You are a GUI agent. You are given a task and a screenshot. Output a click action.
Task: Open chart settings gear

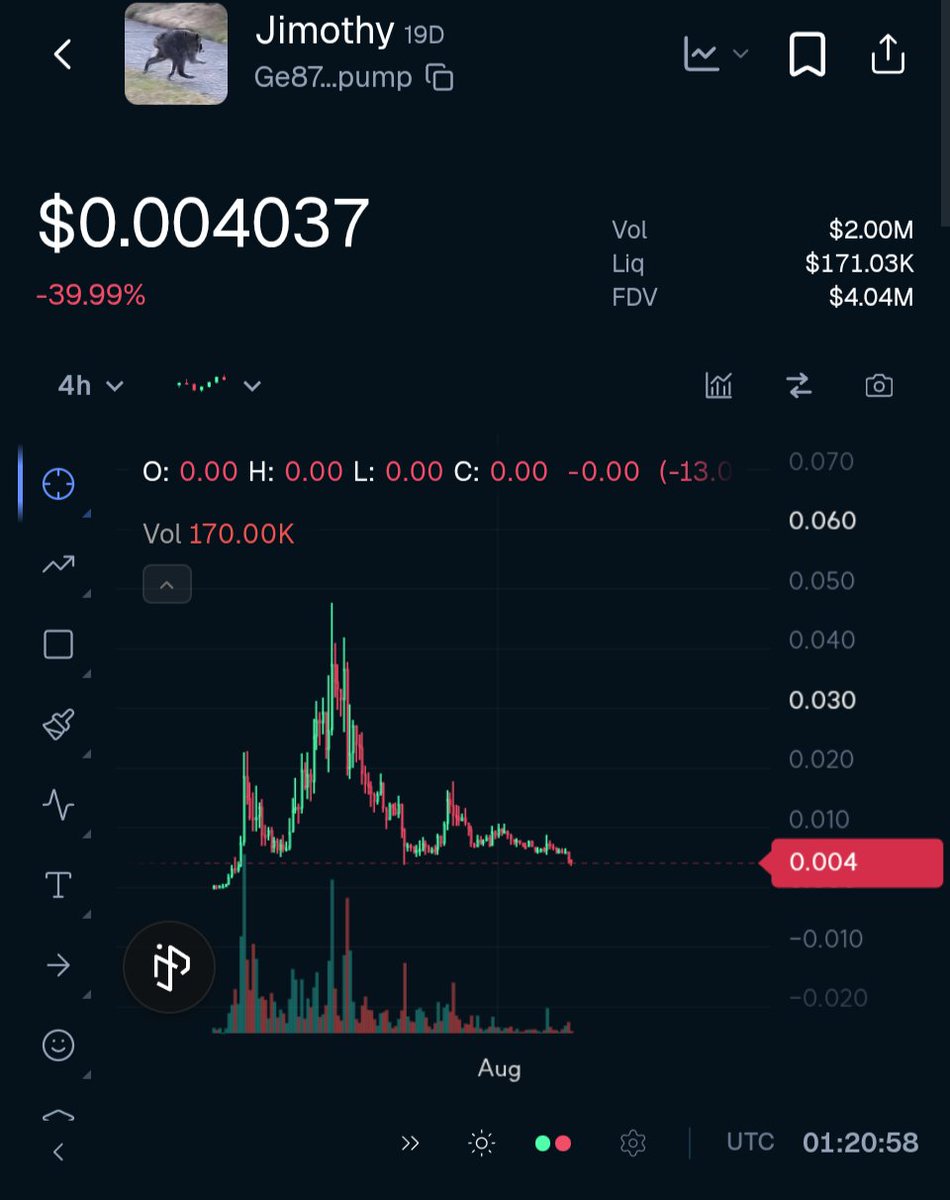[x=633, y=1143]
